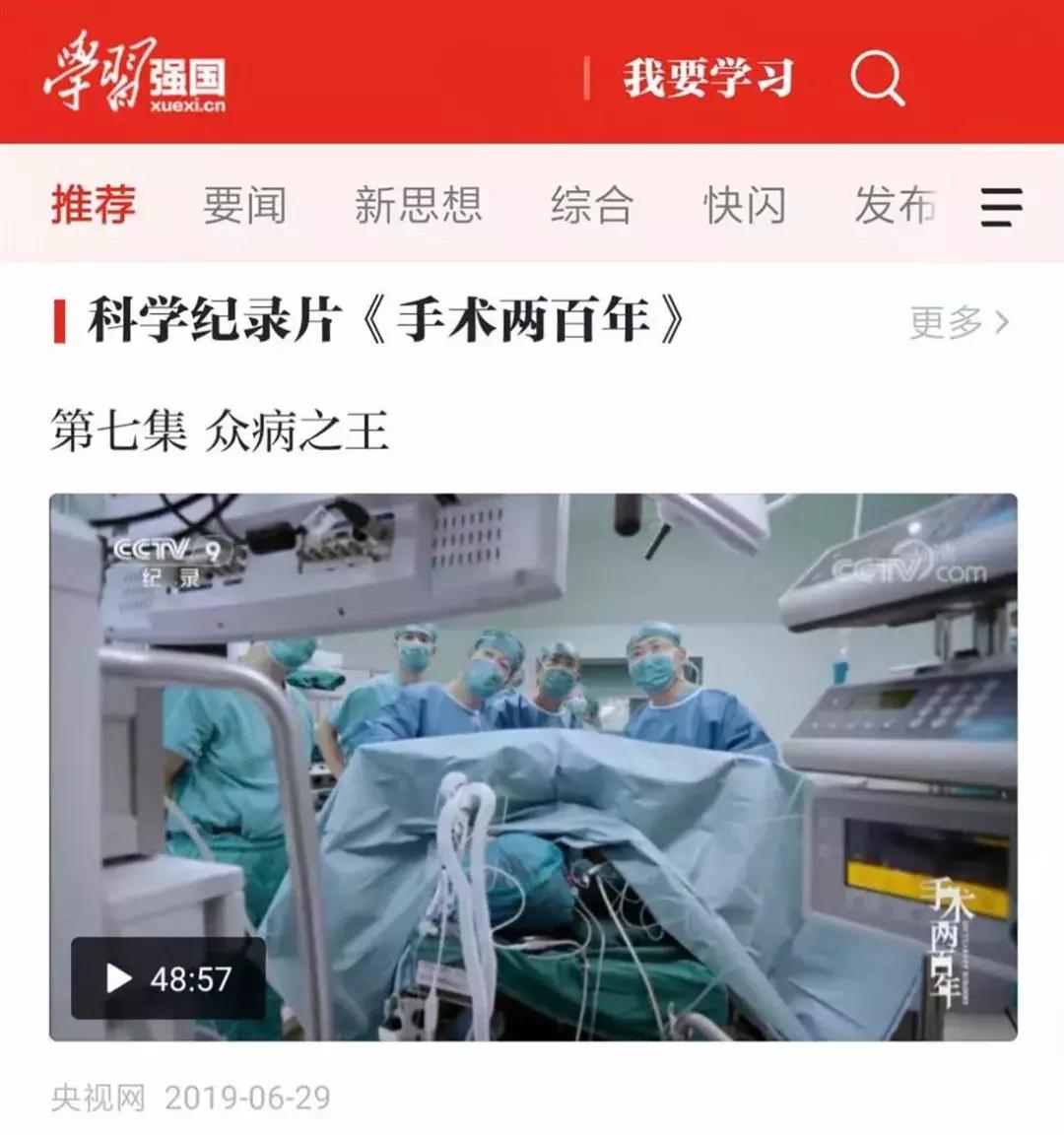Open the hamburger menu icon
The image size is (1064, 1135).
[999, 207]
